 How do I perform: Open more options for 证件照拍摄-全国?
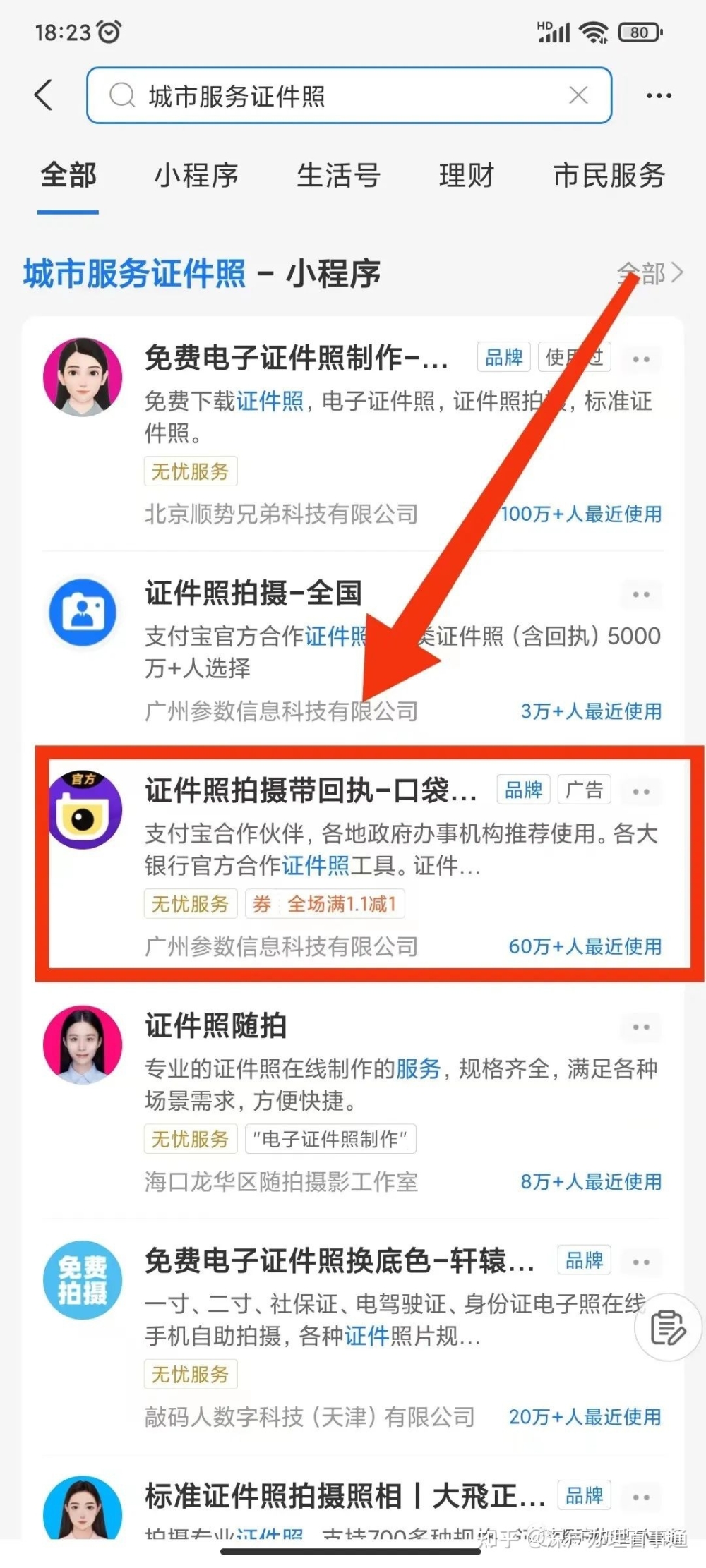click(x=641, y=594)
